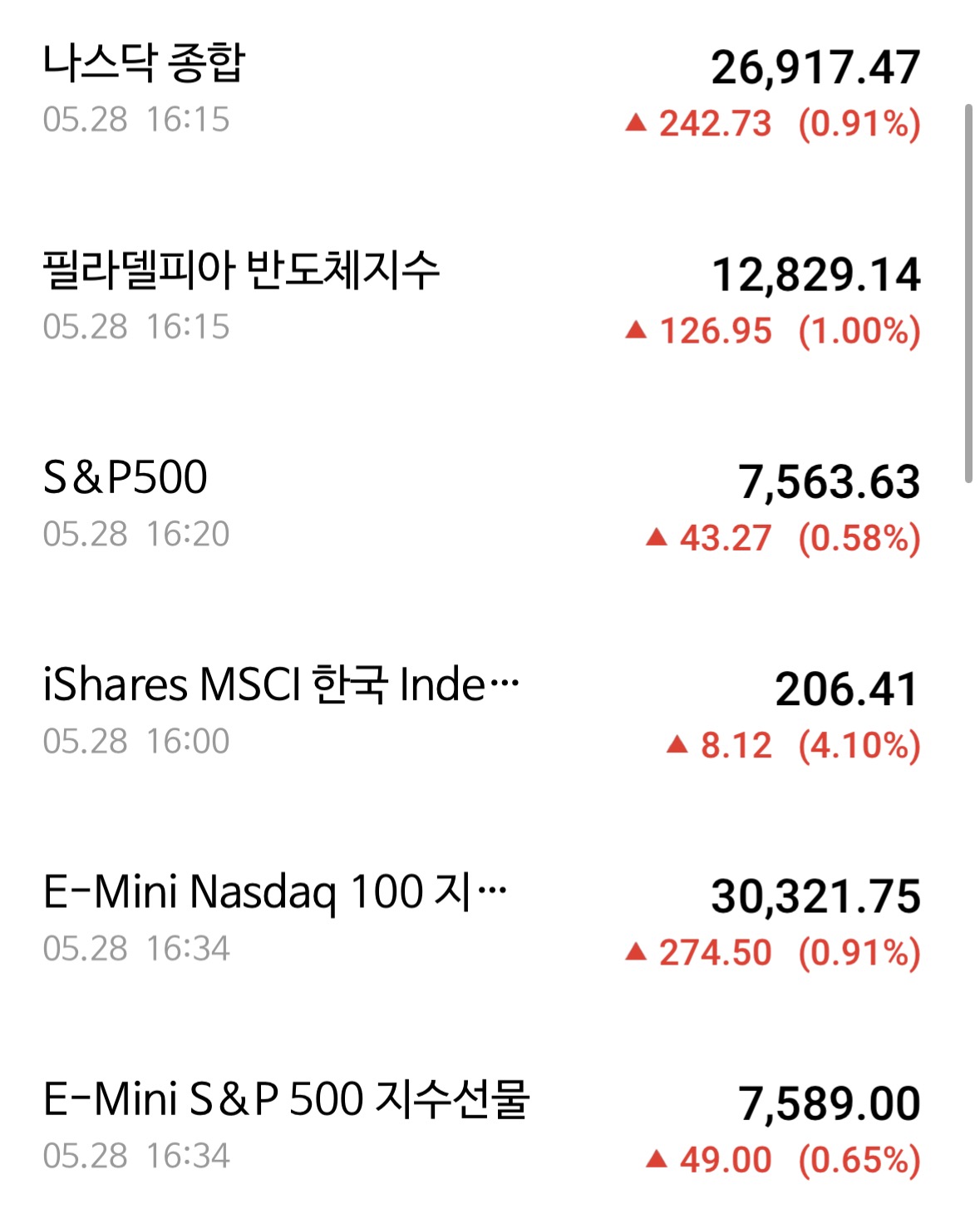Viewport: 980px width, 1214px height.
Task: Select the S&P500 index row
Action: click(482, 504)
